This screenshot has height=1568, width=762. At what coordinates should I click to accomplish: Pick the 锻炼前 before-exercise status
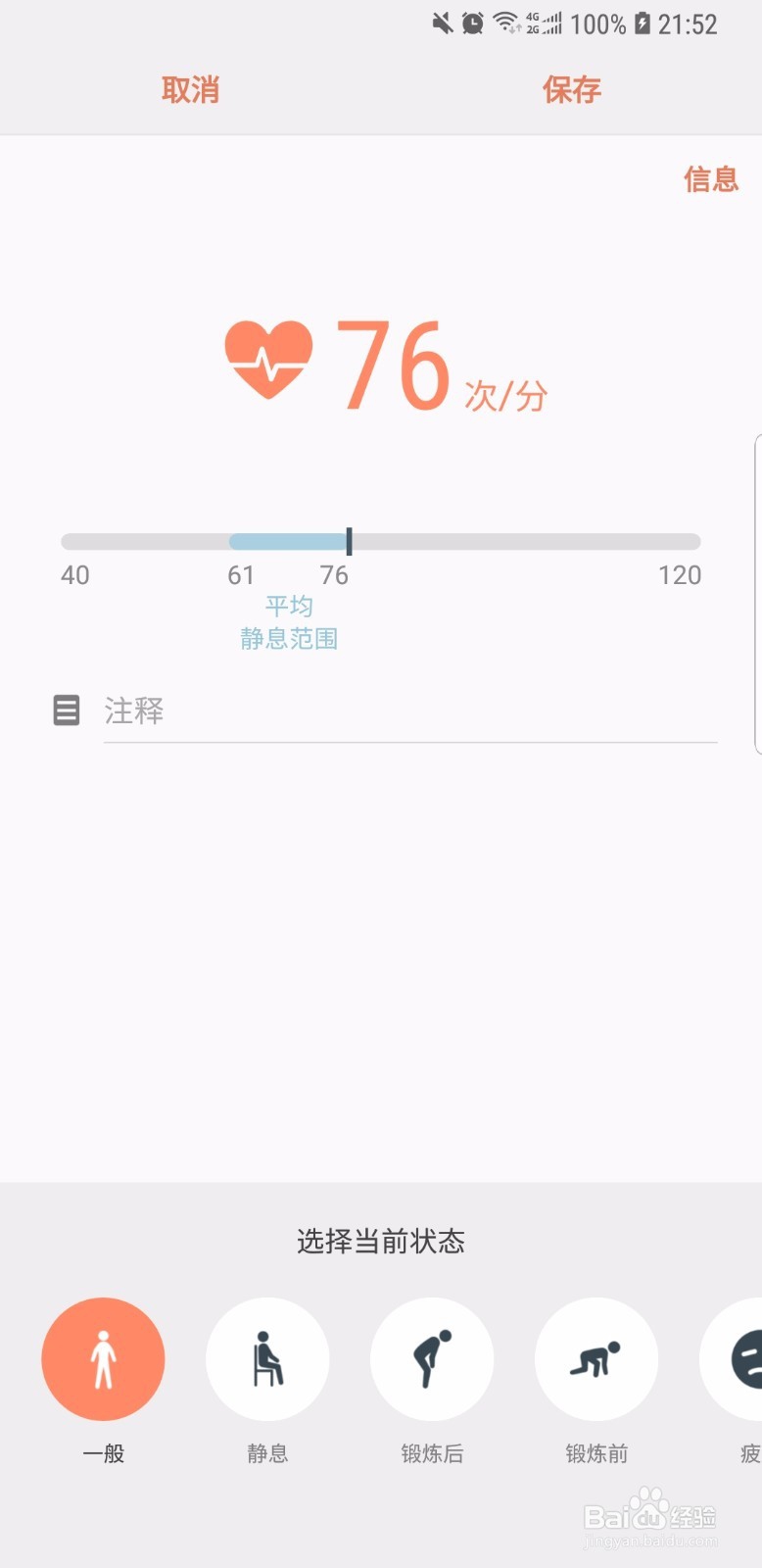(x=596, y=1359)
